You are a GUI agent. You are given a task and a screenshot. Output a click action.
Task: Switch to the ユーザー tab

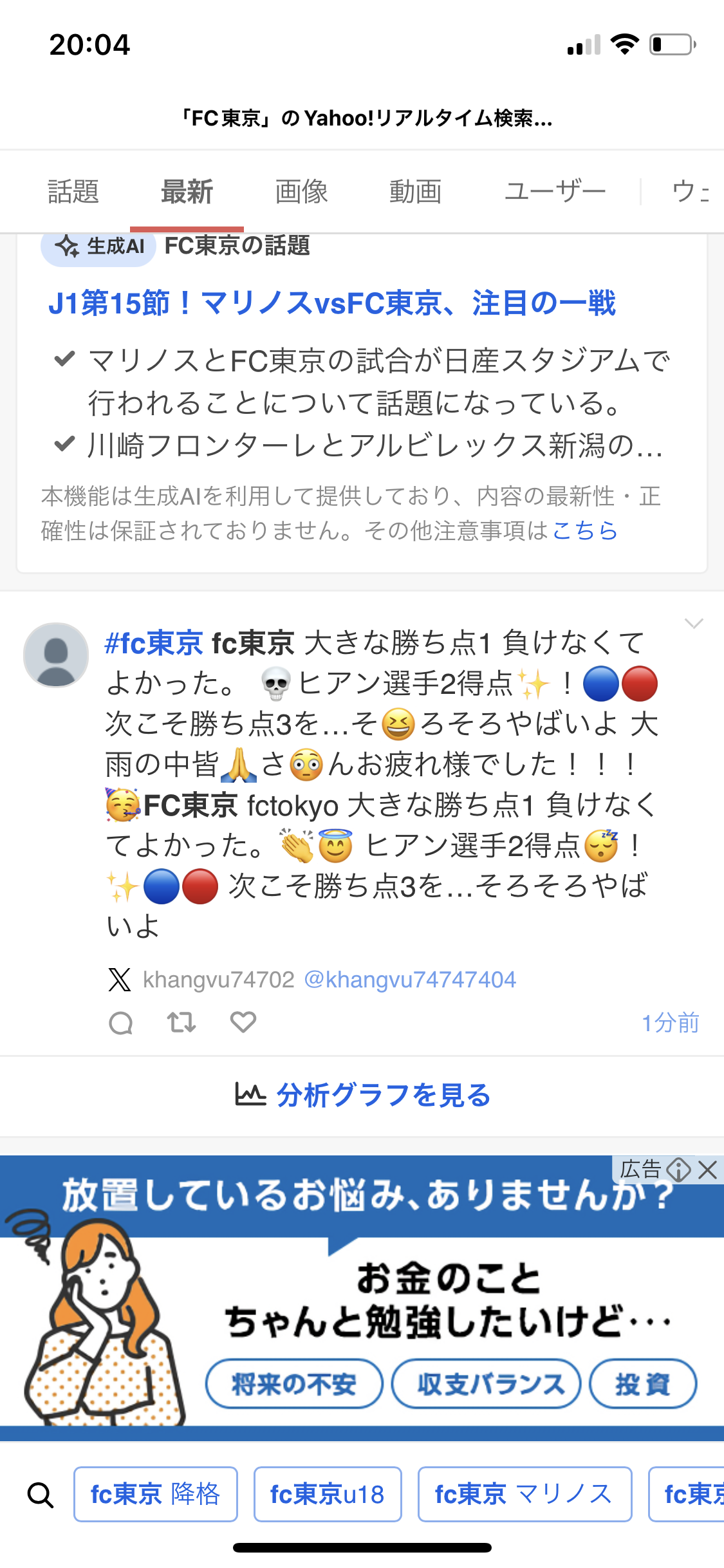pos(555,192)
